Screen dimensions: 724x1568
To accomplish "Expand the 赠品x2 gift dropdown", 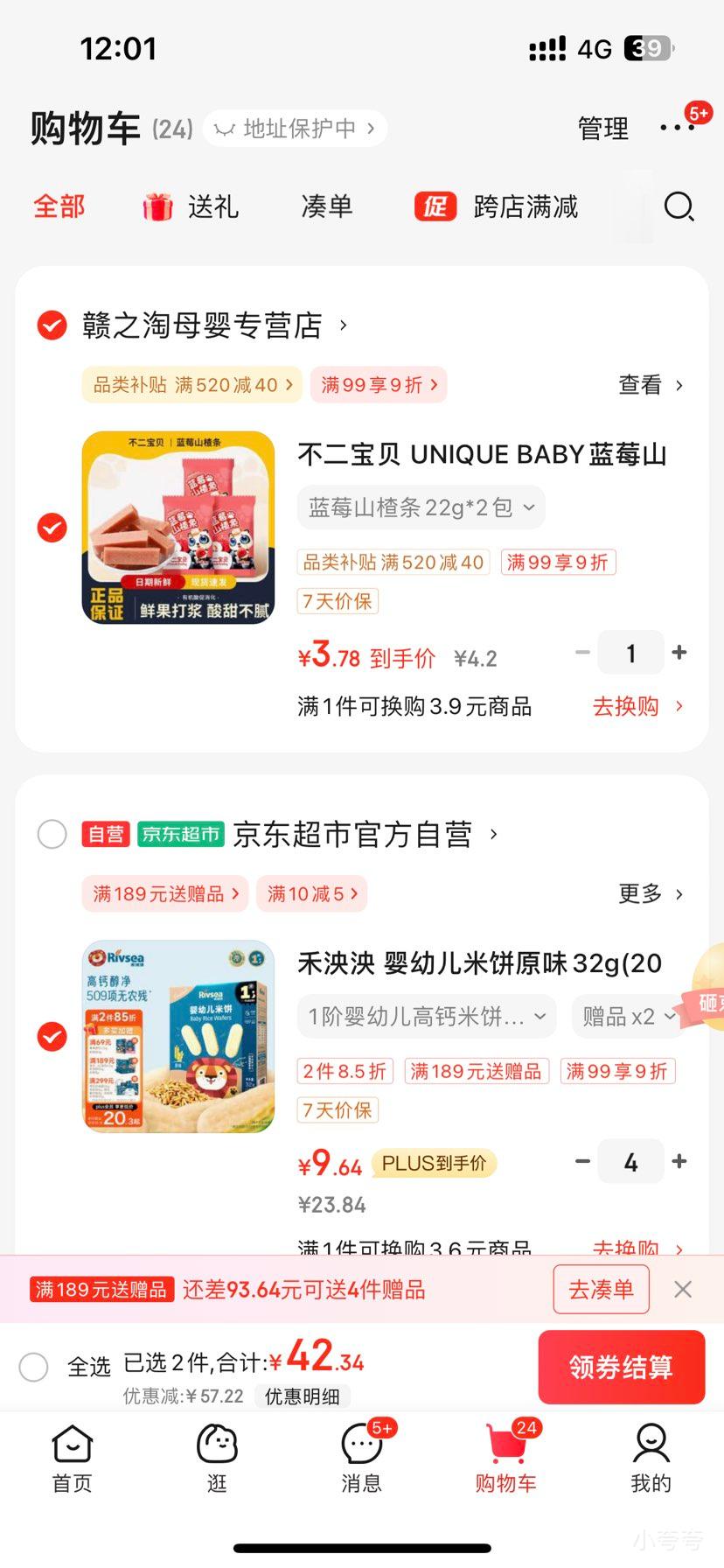I will point(626,1016).
